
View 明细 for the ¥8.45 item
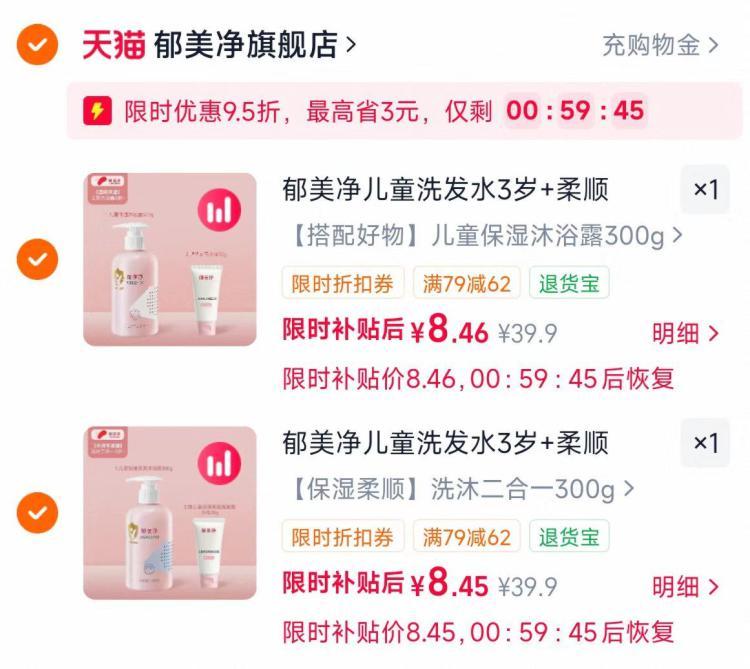click(x=685, y=587)
